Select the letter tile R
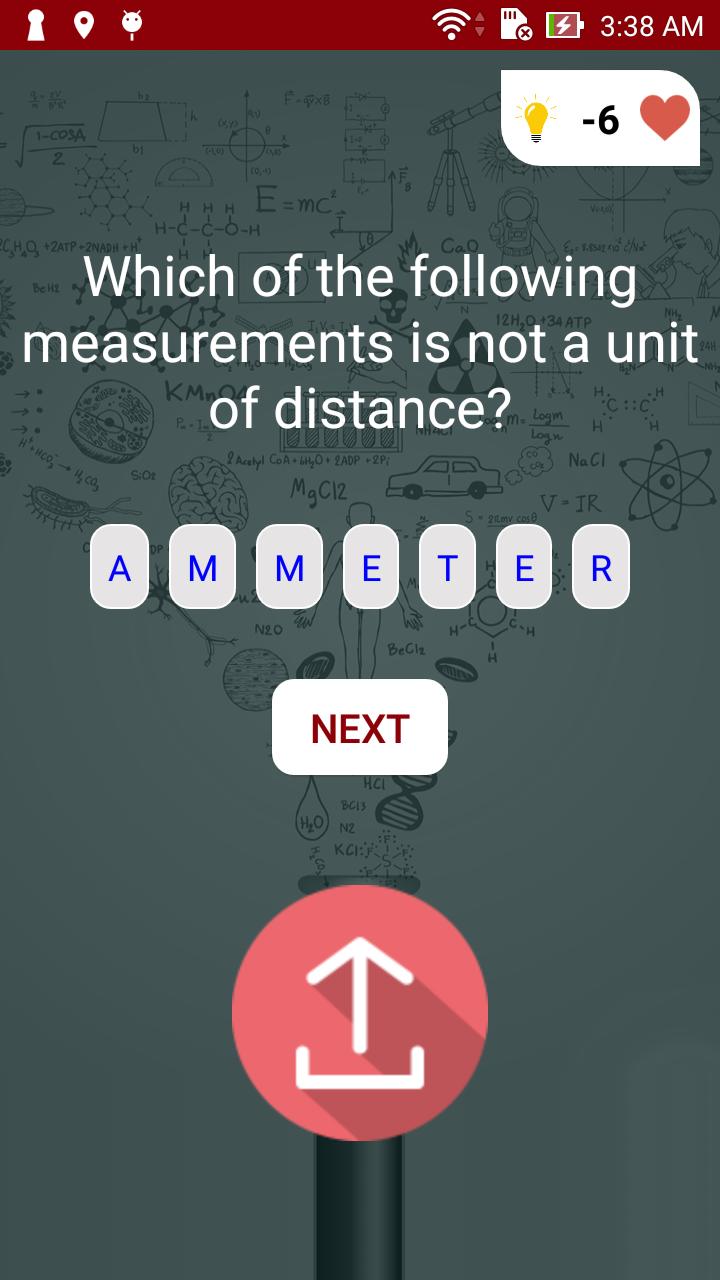Screen dimensions: 720x1280 coord(601,567)
